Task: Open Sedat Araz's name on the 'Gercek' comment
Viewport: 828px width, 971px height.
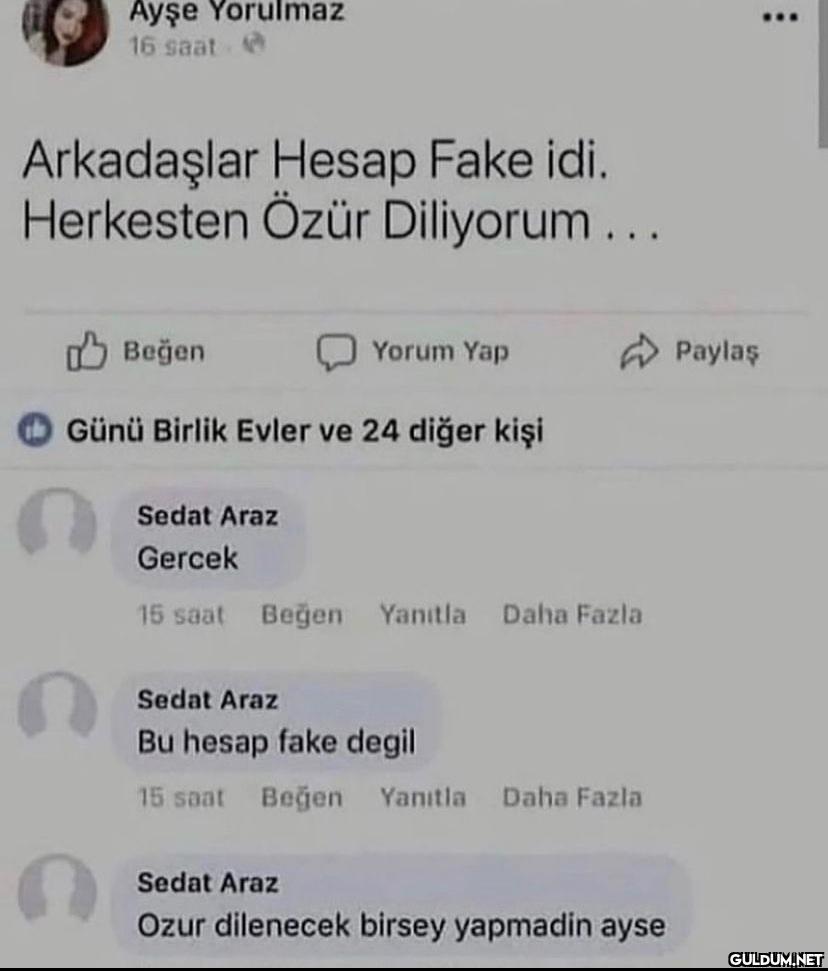Action: 208,516
